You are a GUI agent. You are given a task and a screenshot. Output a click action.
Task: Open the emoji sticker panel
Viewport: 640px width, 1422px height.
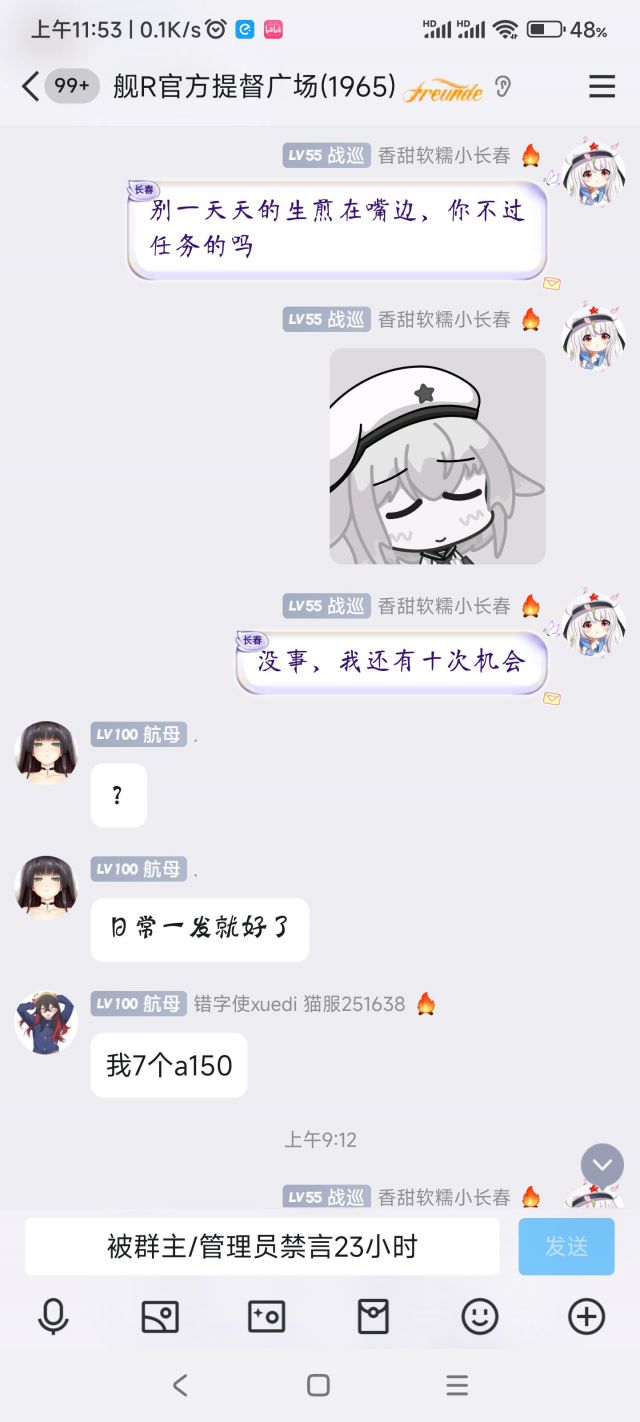tap(480, 1317)
